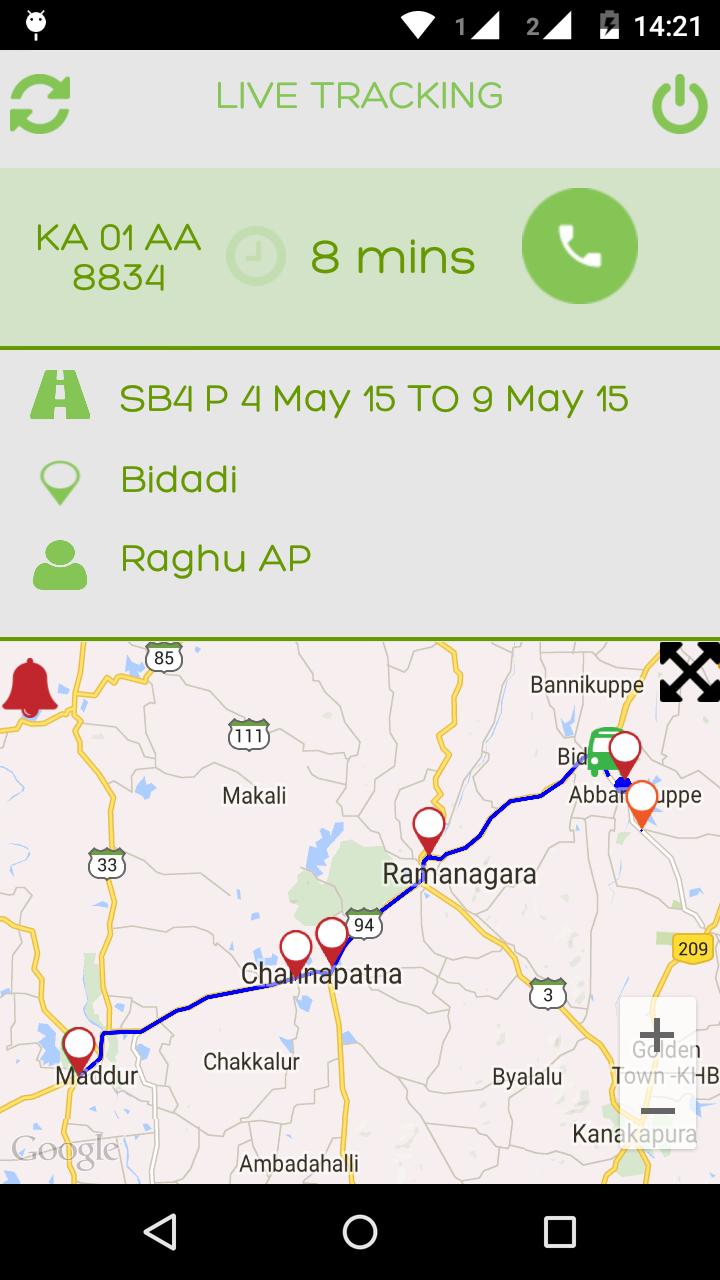Zoom in on the map
Screen dimensions: 720x1280
coord(657,1035)
